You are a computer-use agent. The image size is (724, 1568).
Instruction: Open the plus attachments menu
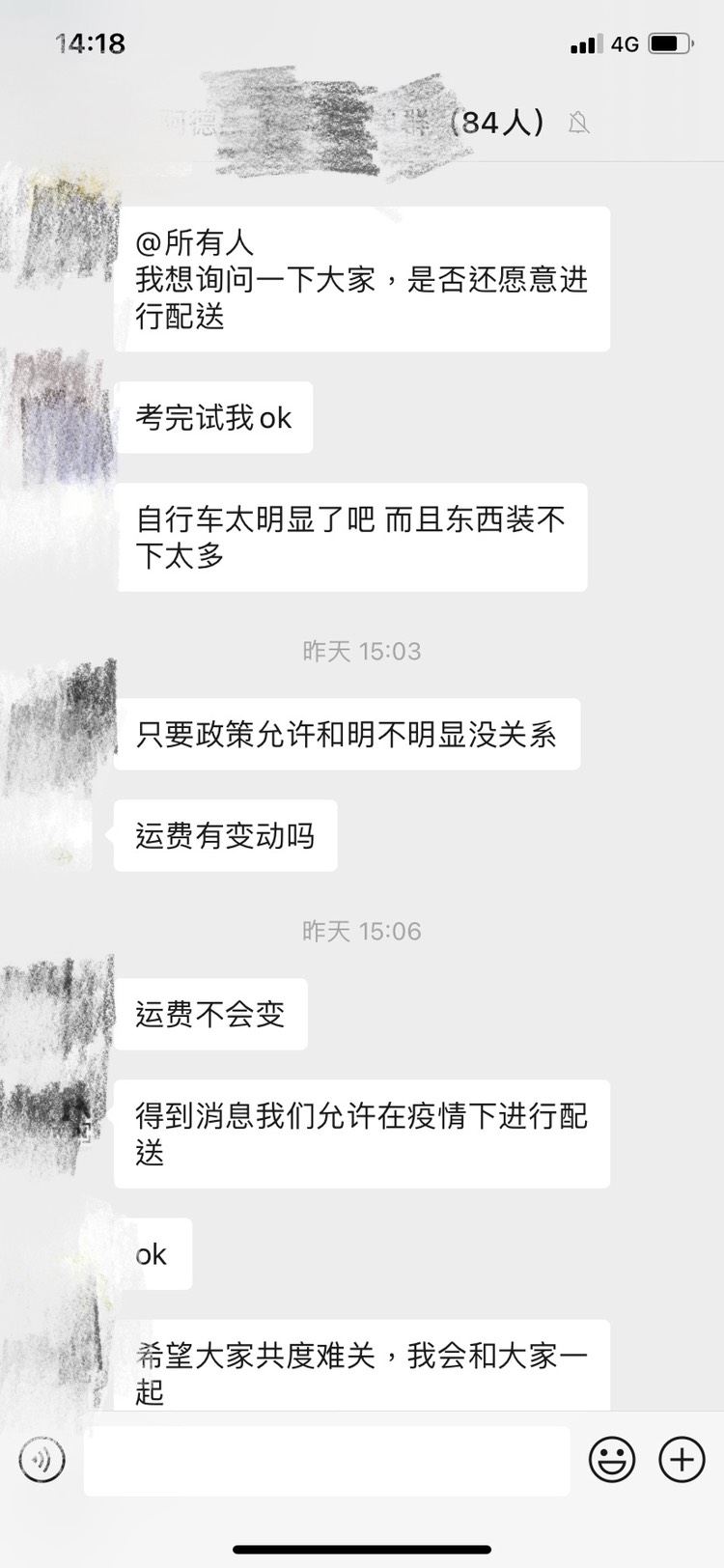pyautogui.click(x=682, y=1459)
